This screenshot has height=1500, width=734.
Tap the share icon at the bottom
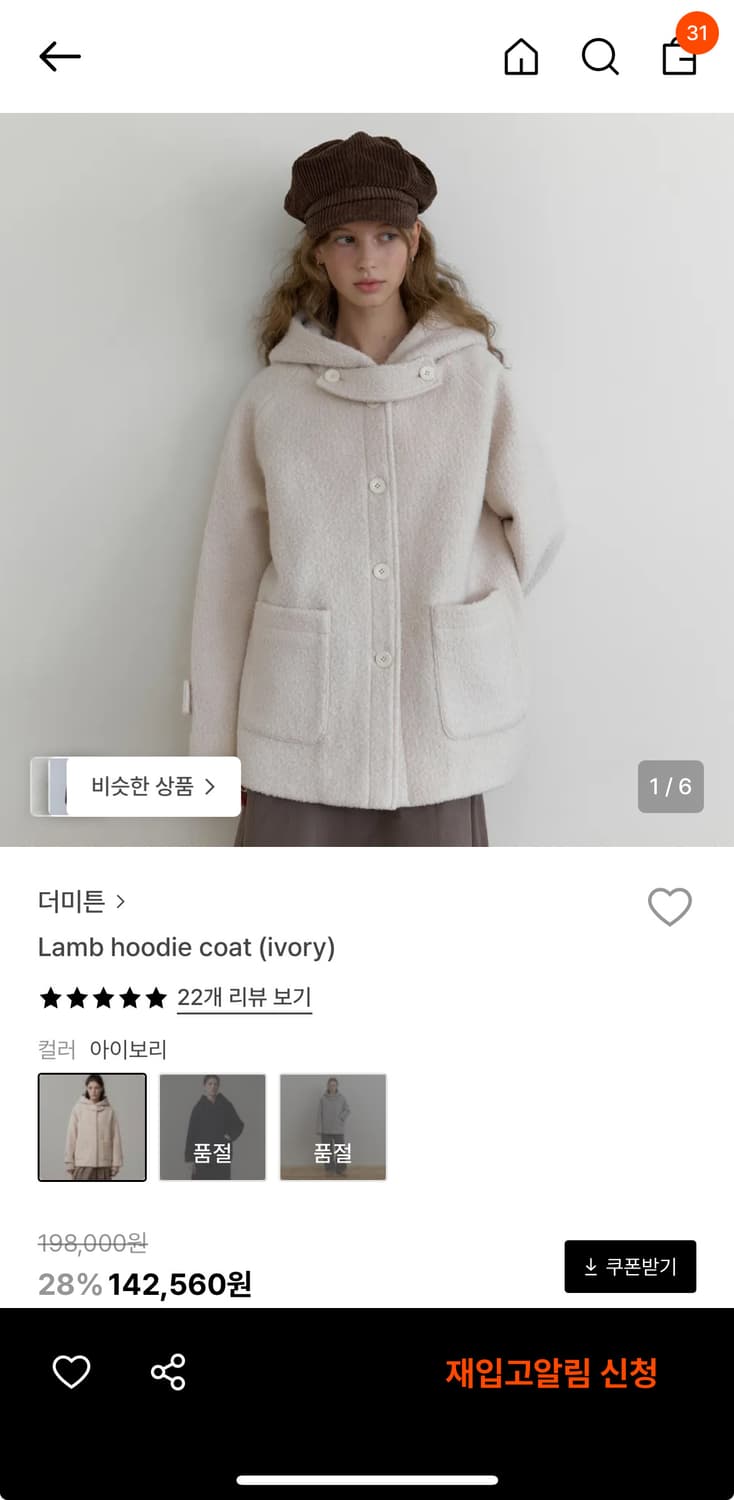click(x=167, y=1372)
